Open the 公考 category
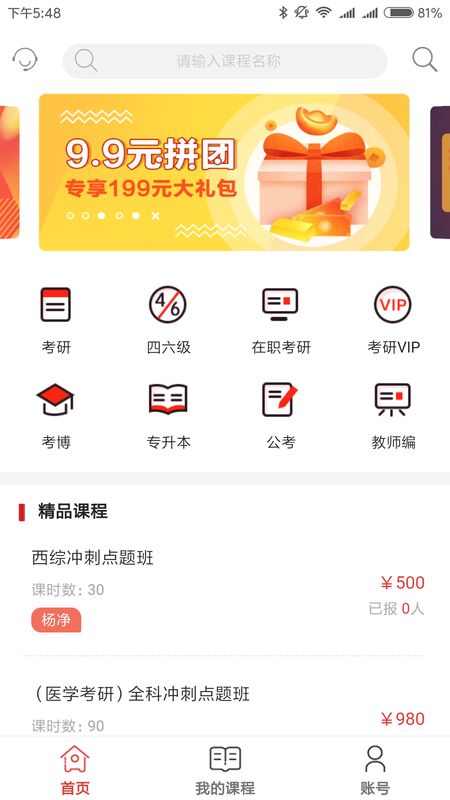Viewport: 450px width, 800px height. click(281, 416)
